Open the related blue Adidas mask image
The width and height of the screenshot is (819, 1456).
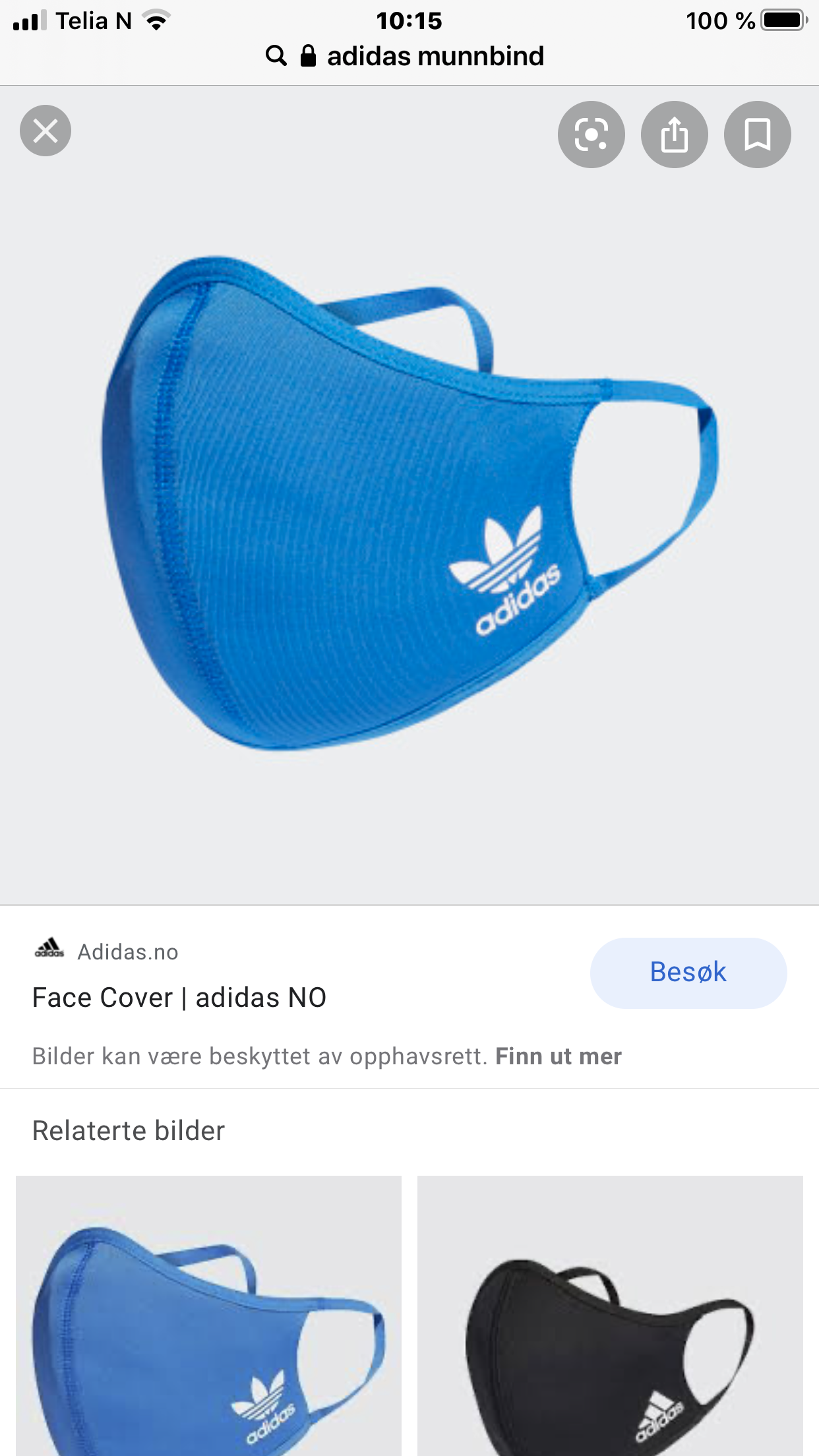[208, 1316]
